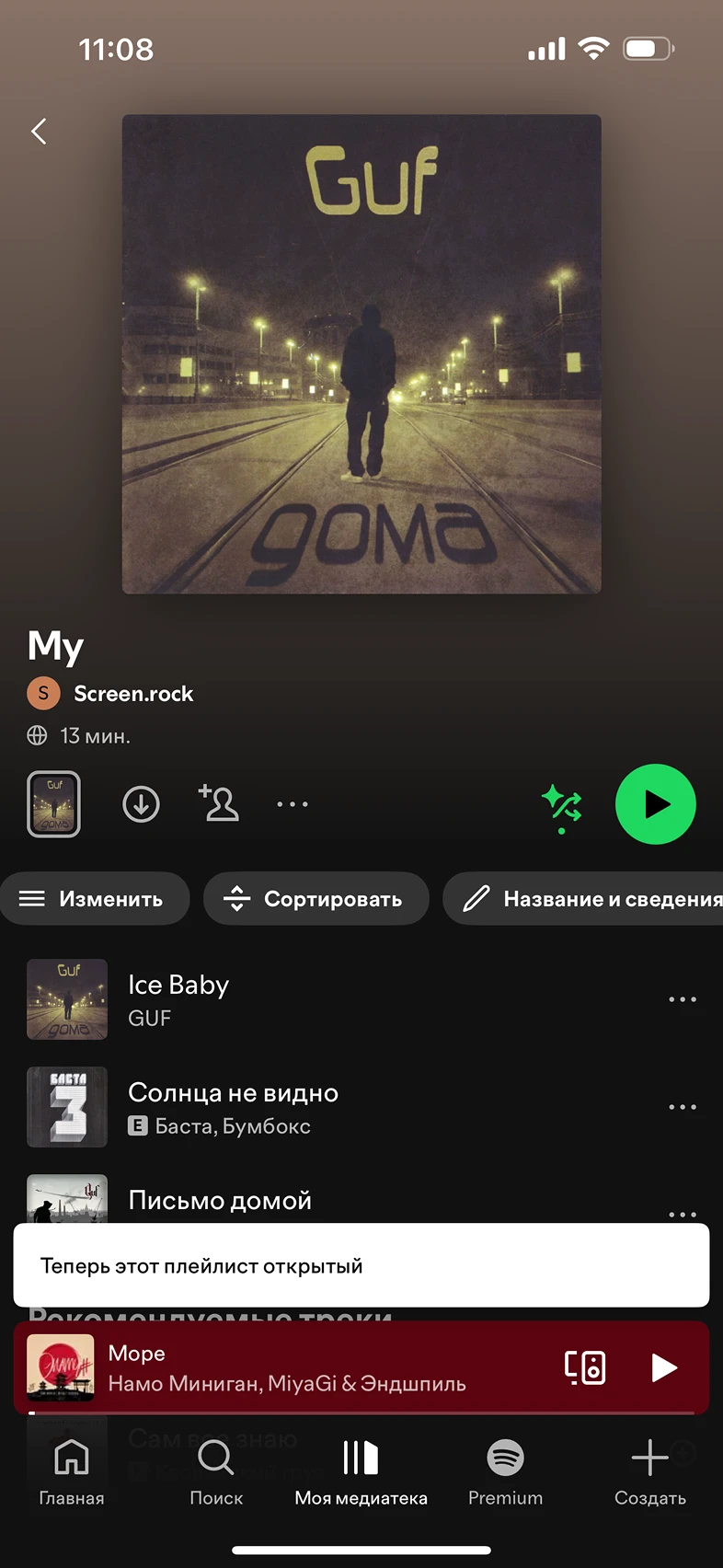Open the Premium tab
723x1568 pixels.
[x=505, y=1470]
